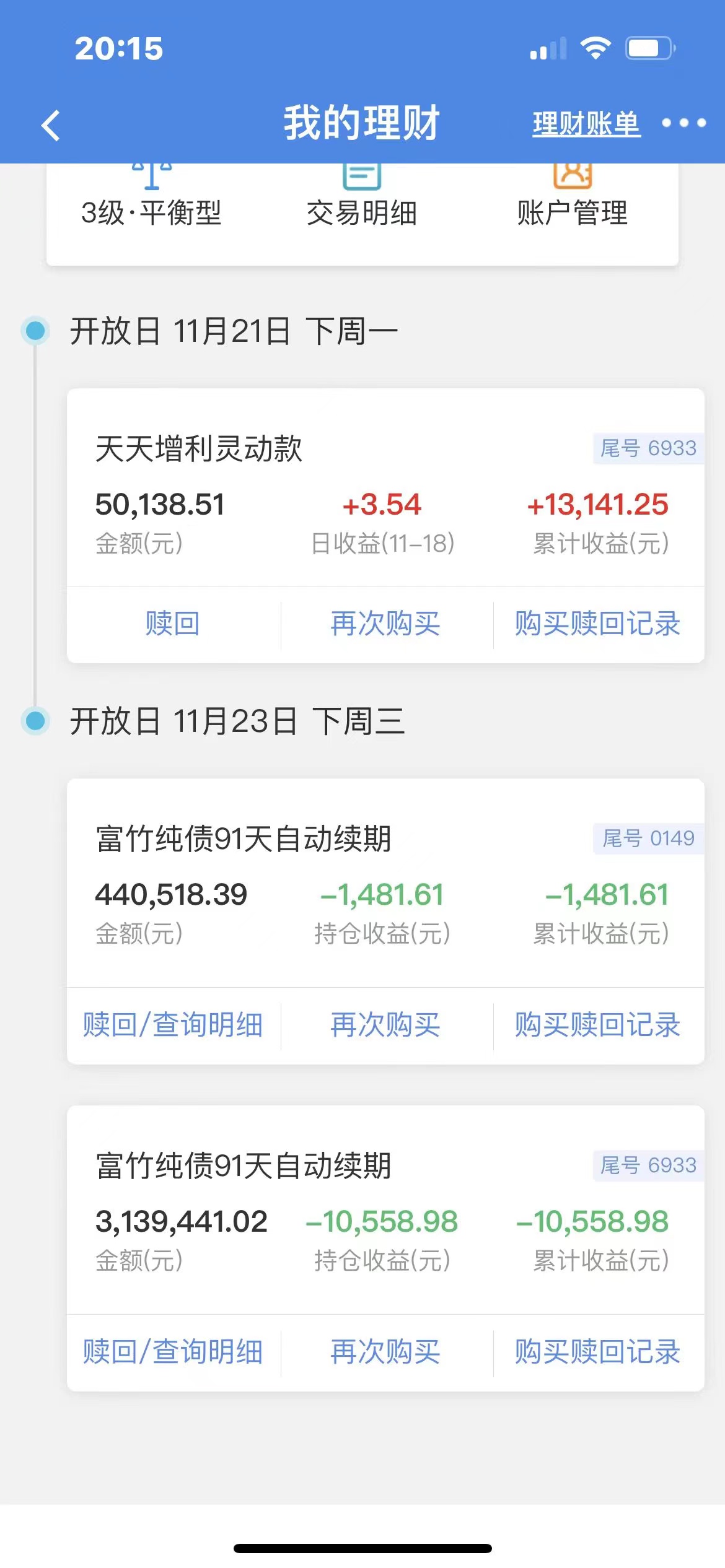Open the 理财账单 link

point(586,124)
